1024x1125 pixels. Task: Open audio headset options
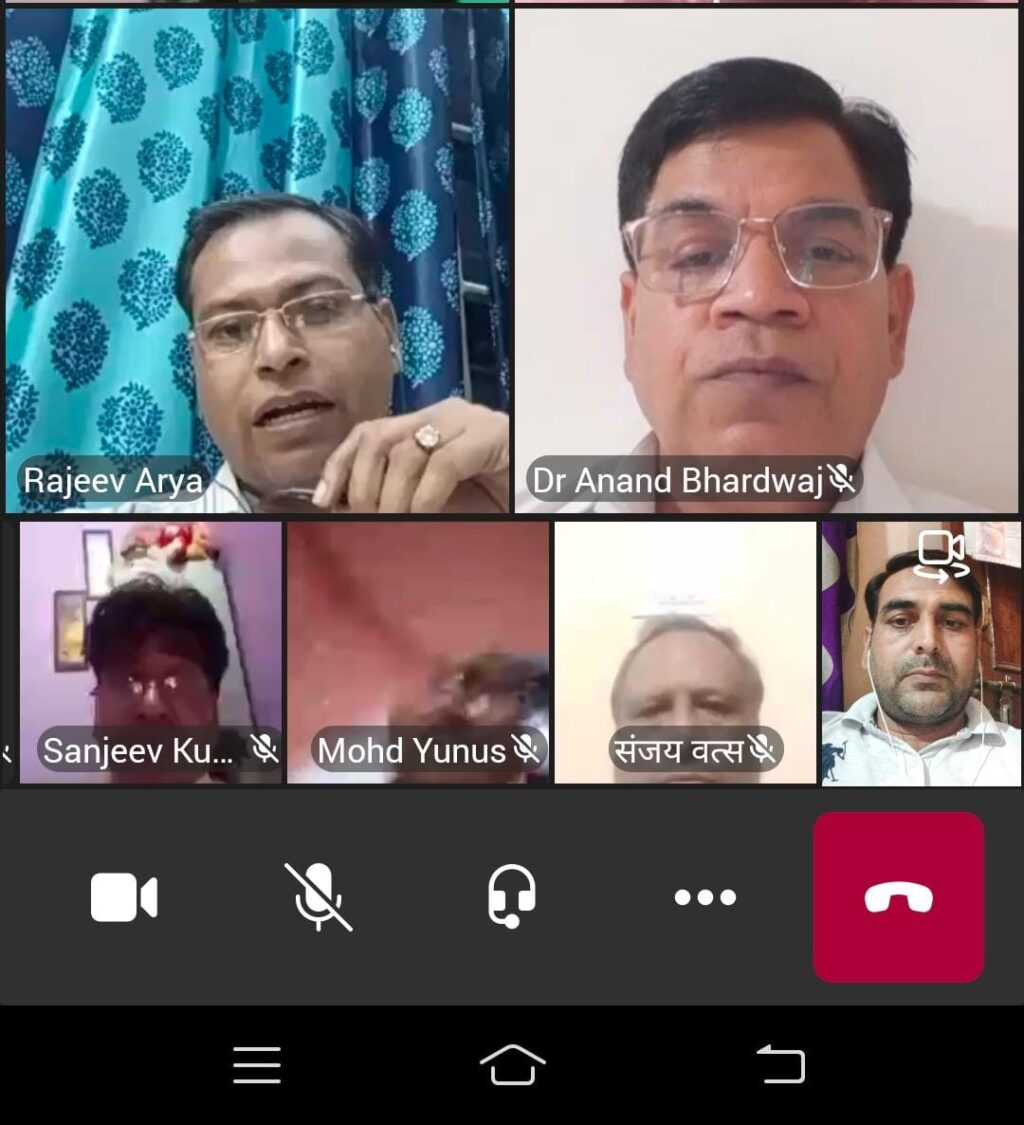coord(511,896)
